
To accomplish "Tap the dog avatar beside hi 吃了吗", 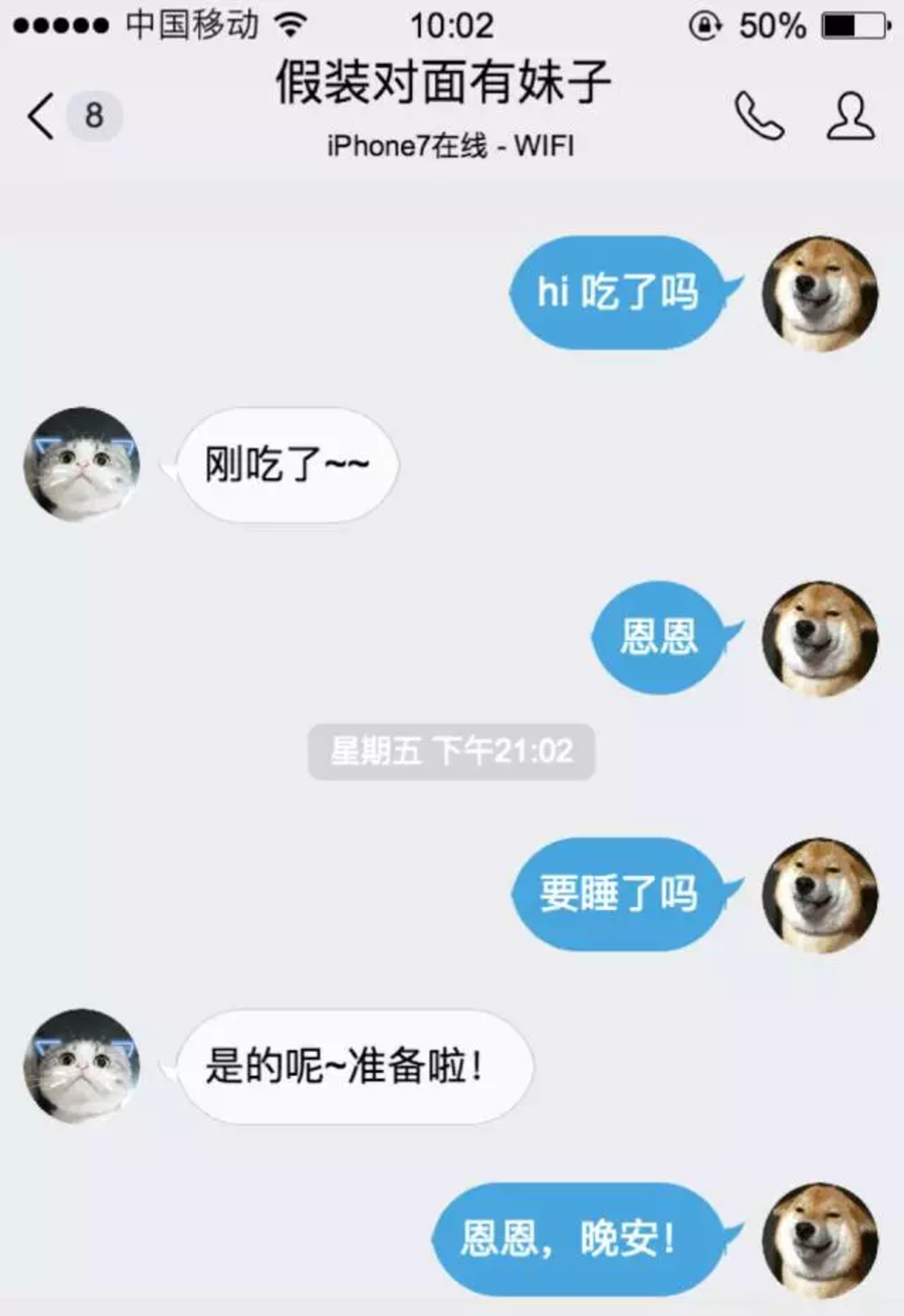I will pos(820,293).
